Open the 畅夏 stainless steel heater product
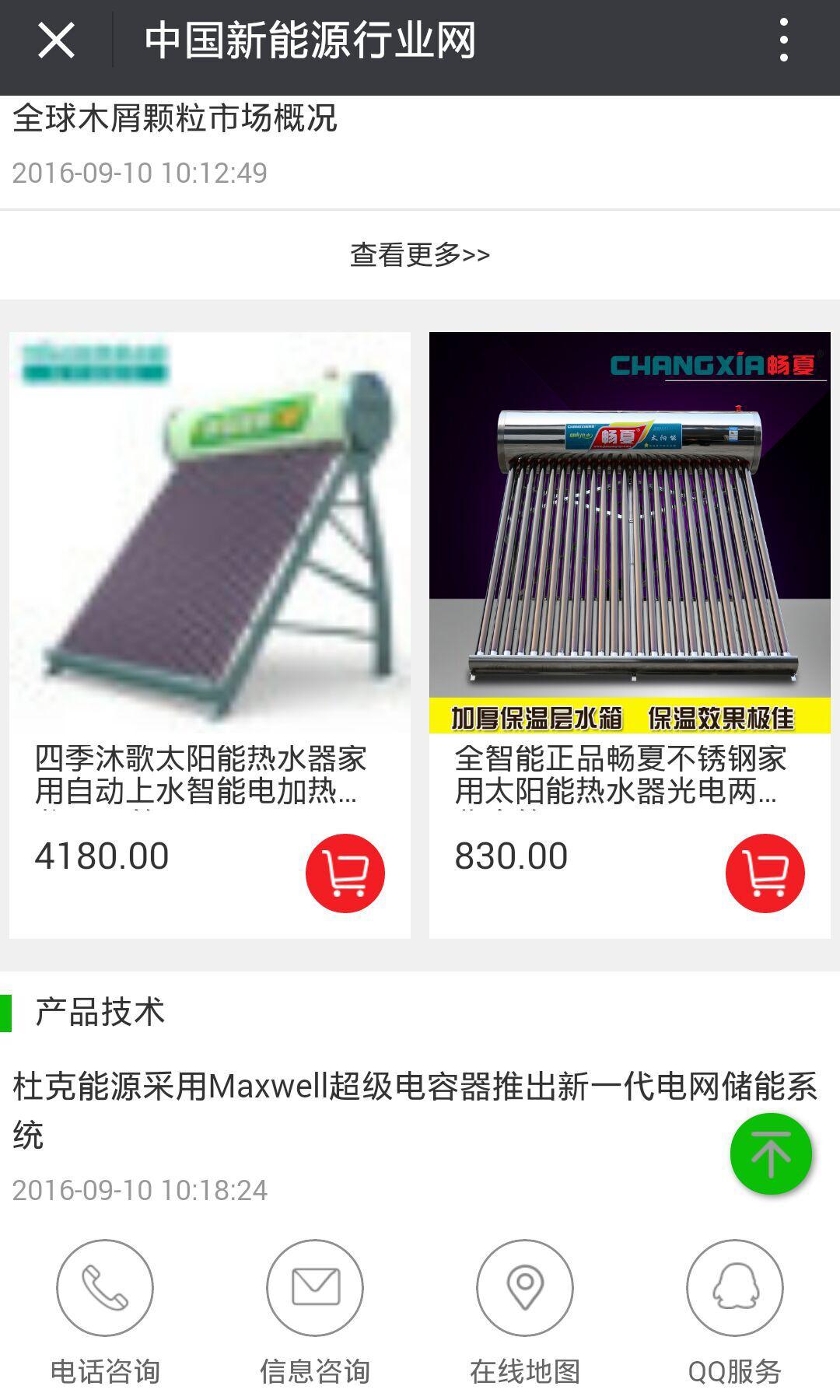Viewport: 840px width, 1400px height. [630, 533]
